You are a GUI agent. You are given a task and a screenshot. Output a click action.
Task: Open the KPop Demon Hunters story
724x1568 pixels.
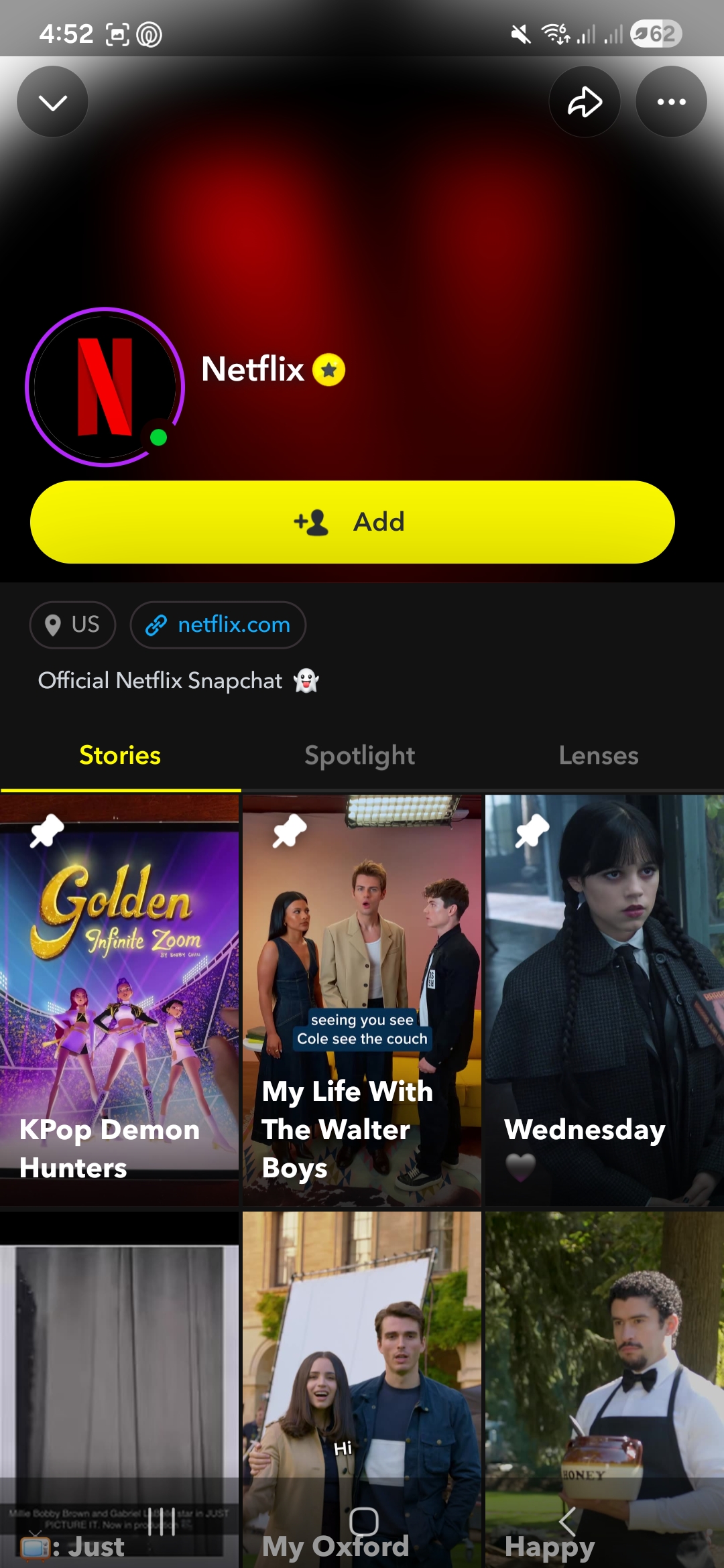(x=119, y=998)
